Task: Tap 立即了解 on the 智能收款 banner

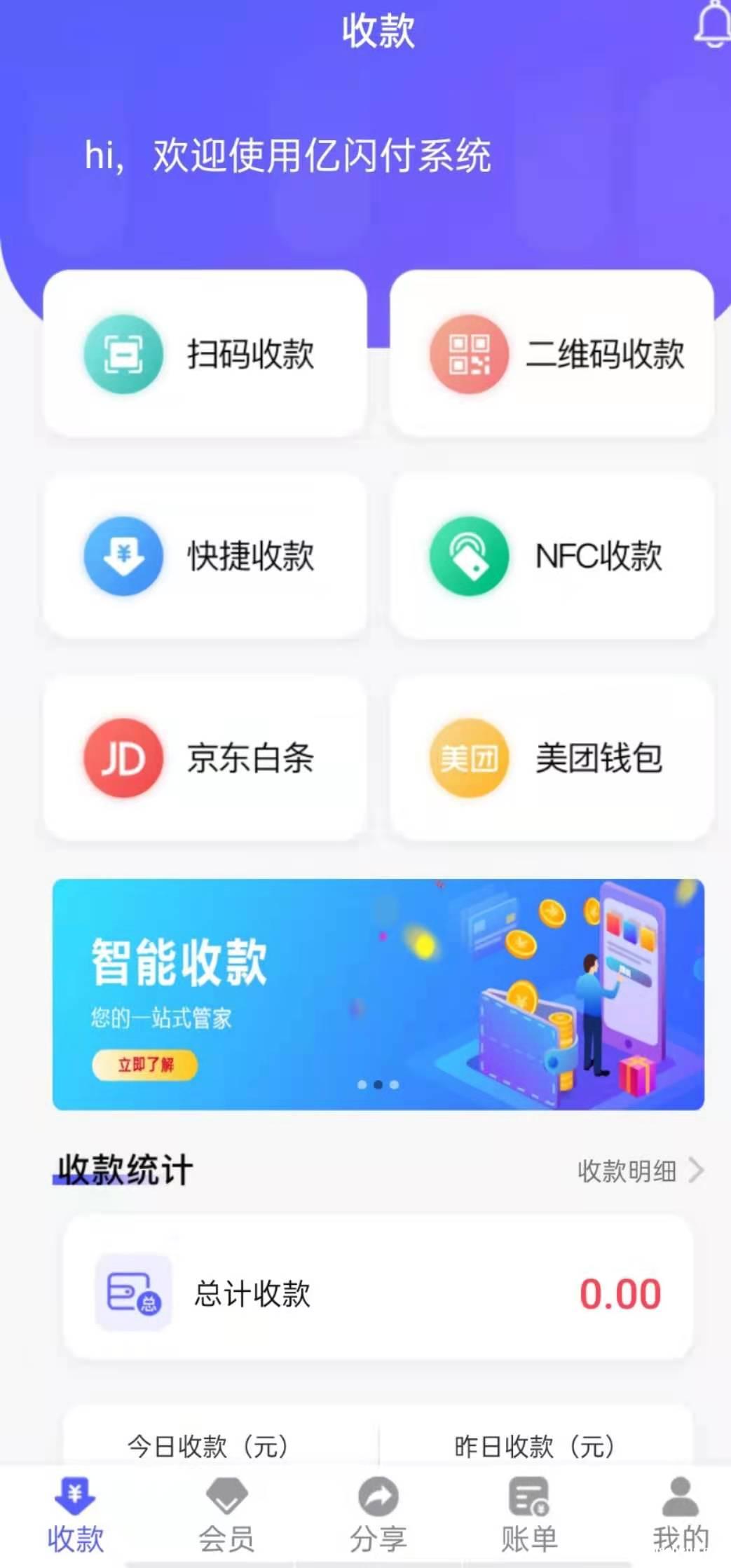Action: pyautogui.click(x=145, y=1065)
